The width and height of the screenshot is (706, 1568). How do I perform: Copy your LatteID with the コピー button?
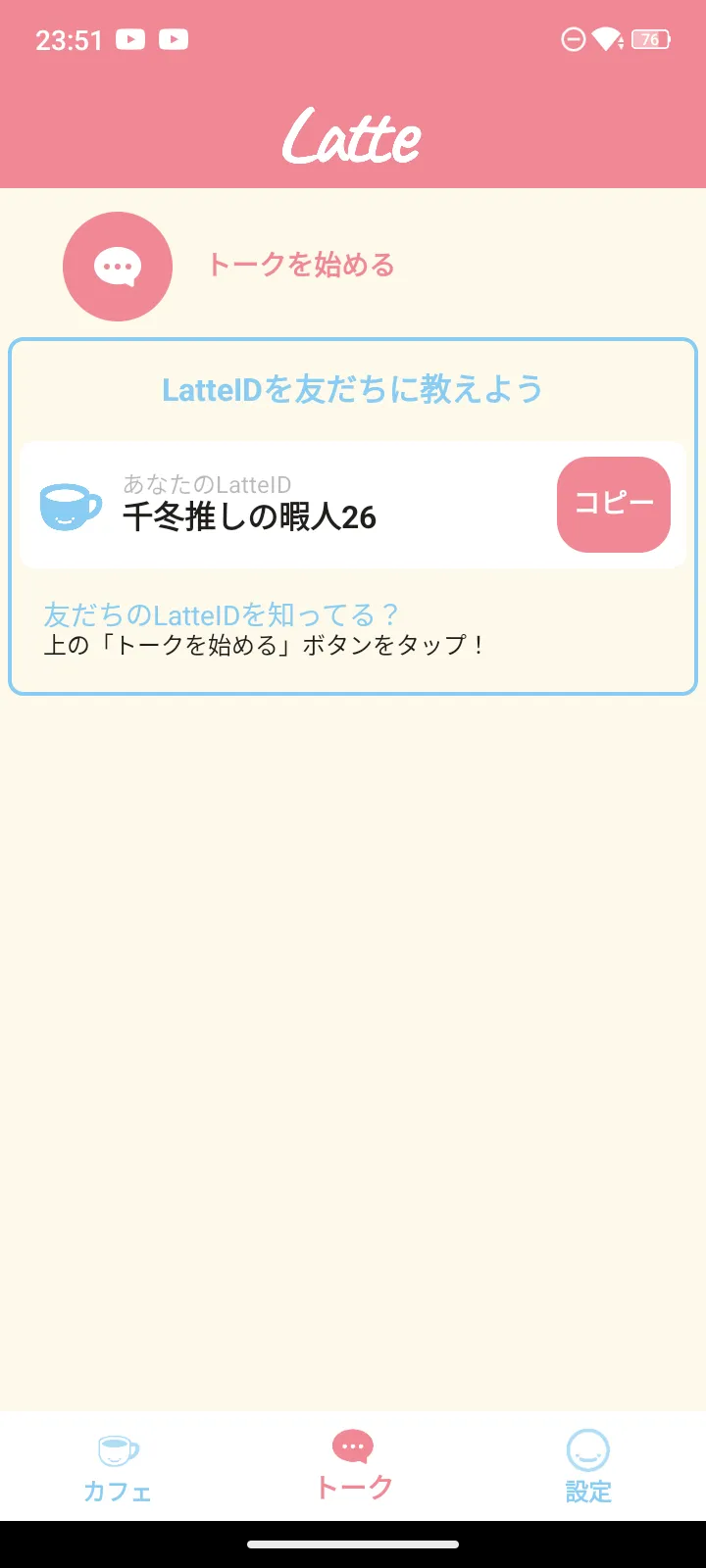tap(614, 505)
